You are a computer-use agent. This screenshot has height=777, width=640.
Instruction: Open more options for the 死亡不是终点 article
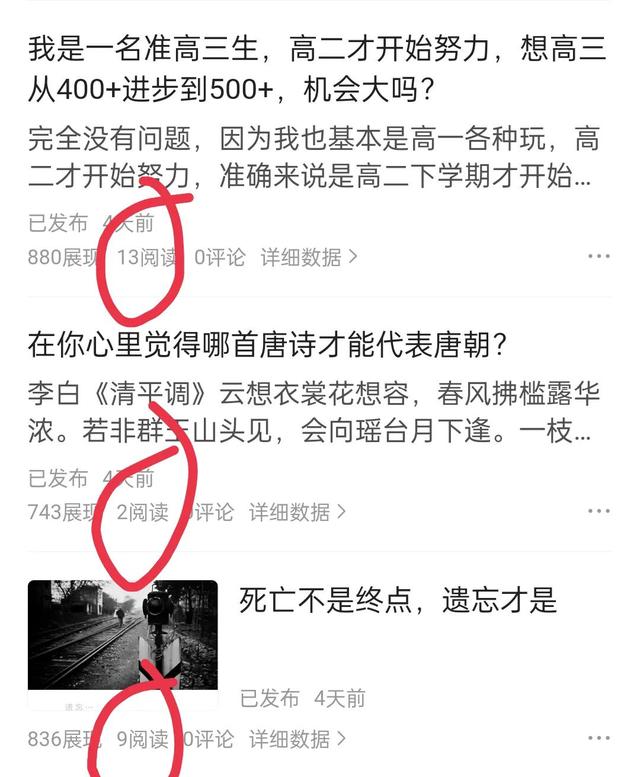(598, 740)
